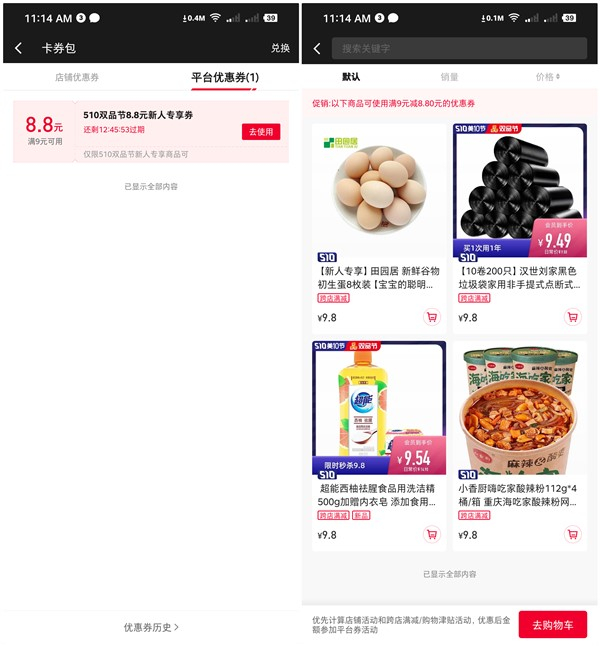The width and height of the screenshot is (600, 646).
Task: Select the 平台优惠券(1) tab
Action: click(225, 77)
